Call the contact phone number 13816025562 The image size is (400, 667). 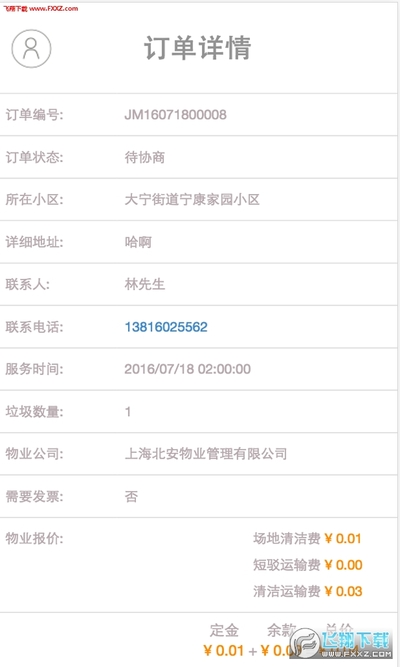coord(166,327)
